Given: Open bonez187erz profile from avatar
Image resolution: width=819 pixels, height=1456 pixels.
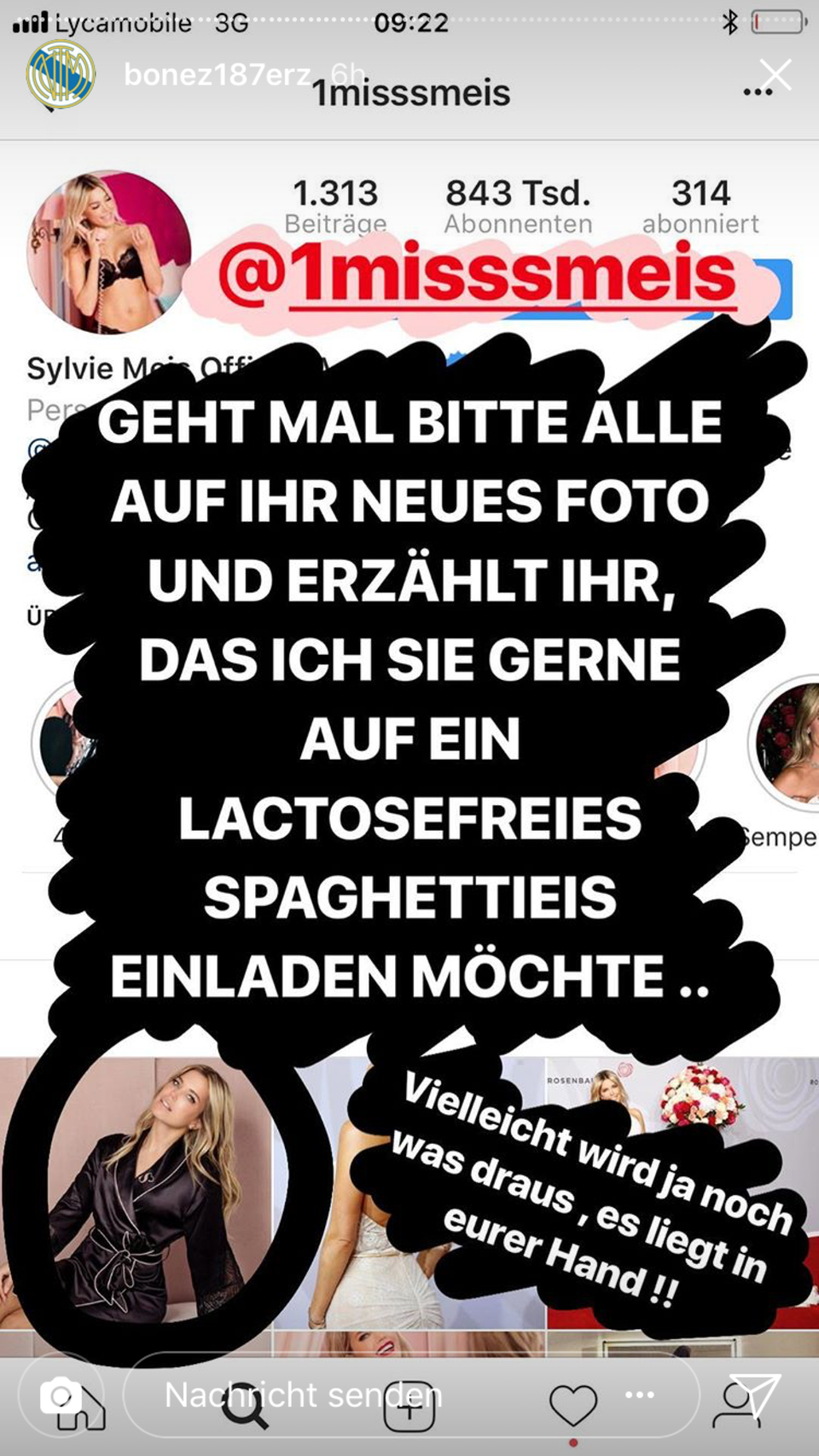Looking at the screenshot, I should coord(60,75).
